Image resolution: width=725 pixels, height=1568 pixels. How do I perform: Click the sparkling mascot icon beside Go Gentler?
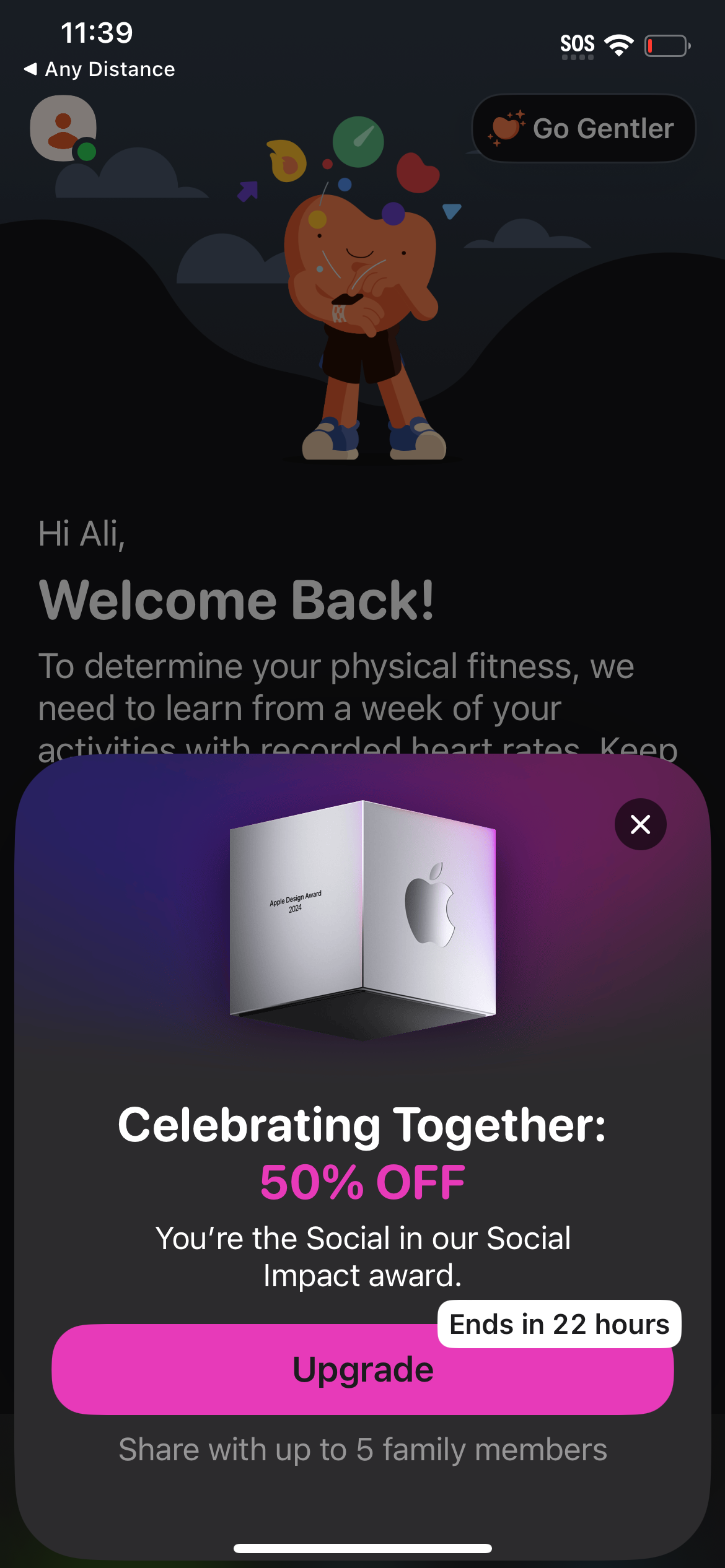tap(507, 128)
